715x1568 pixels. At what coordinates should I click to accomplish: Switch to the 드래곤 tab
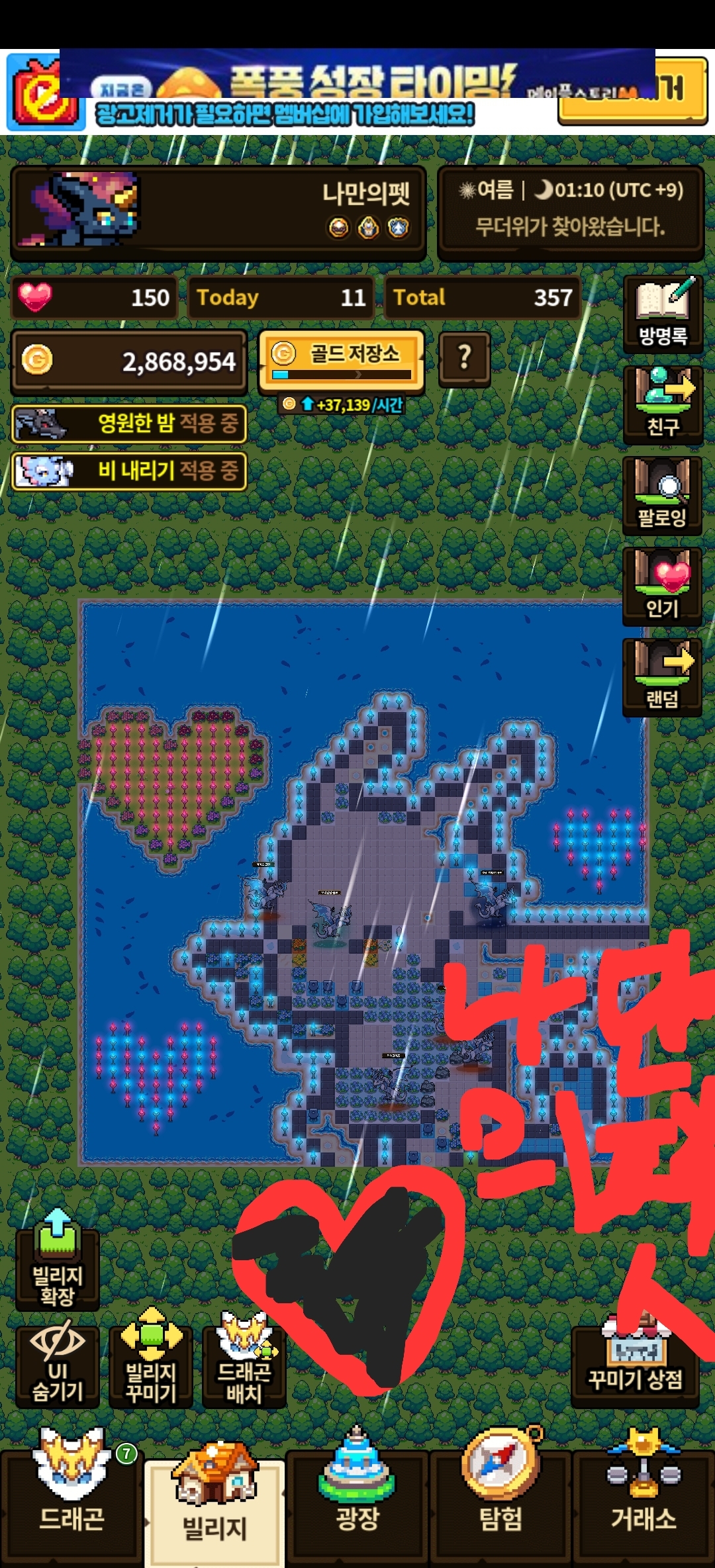pos(71,1502)
